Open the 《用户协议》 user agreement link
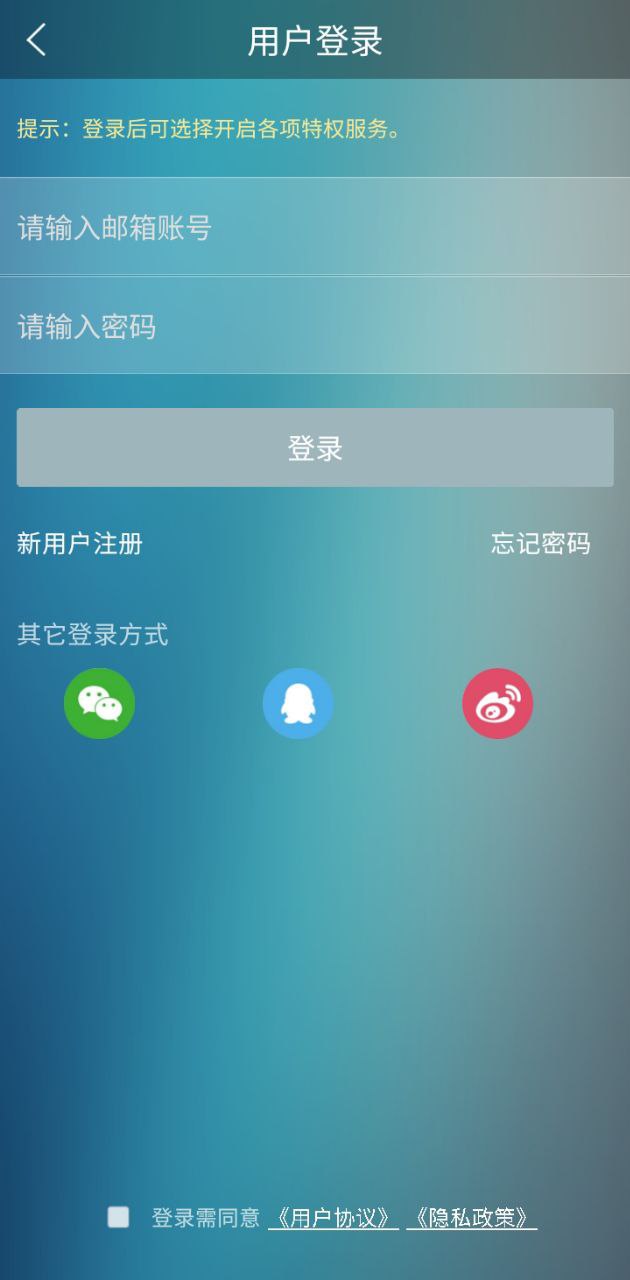 333,1218
